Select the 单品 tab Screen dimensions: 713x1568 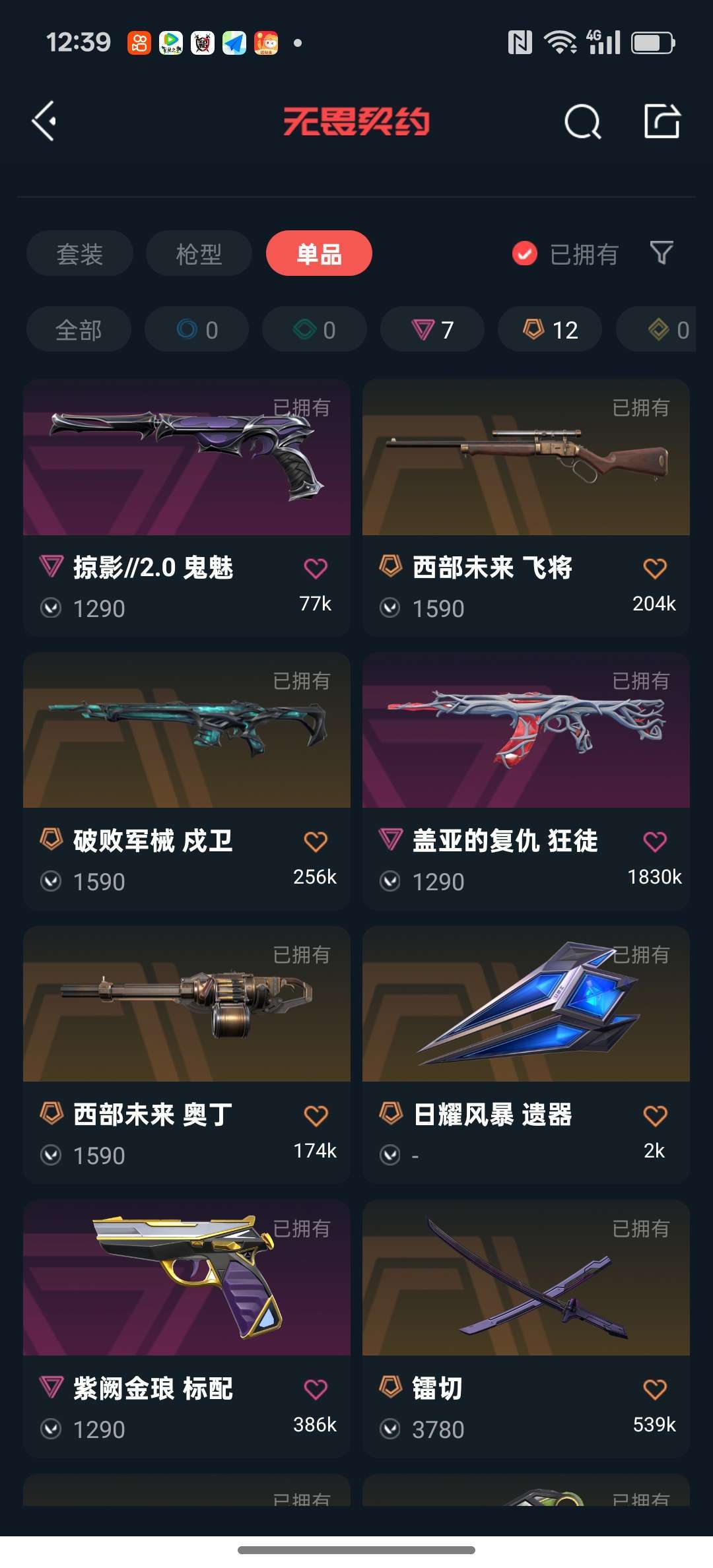coord(319,253)
